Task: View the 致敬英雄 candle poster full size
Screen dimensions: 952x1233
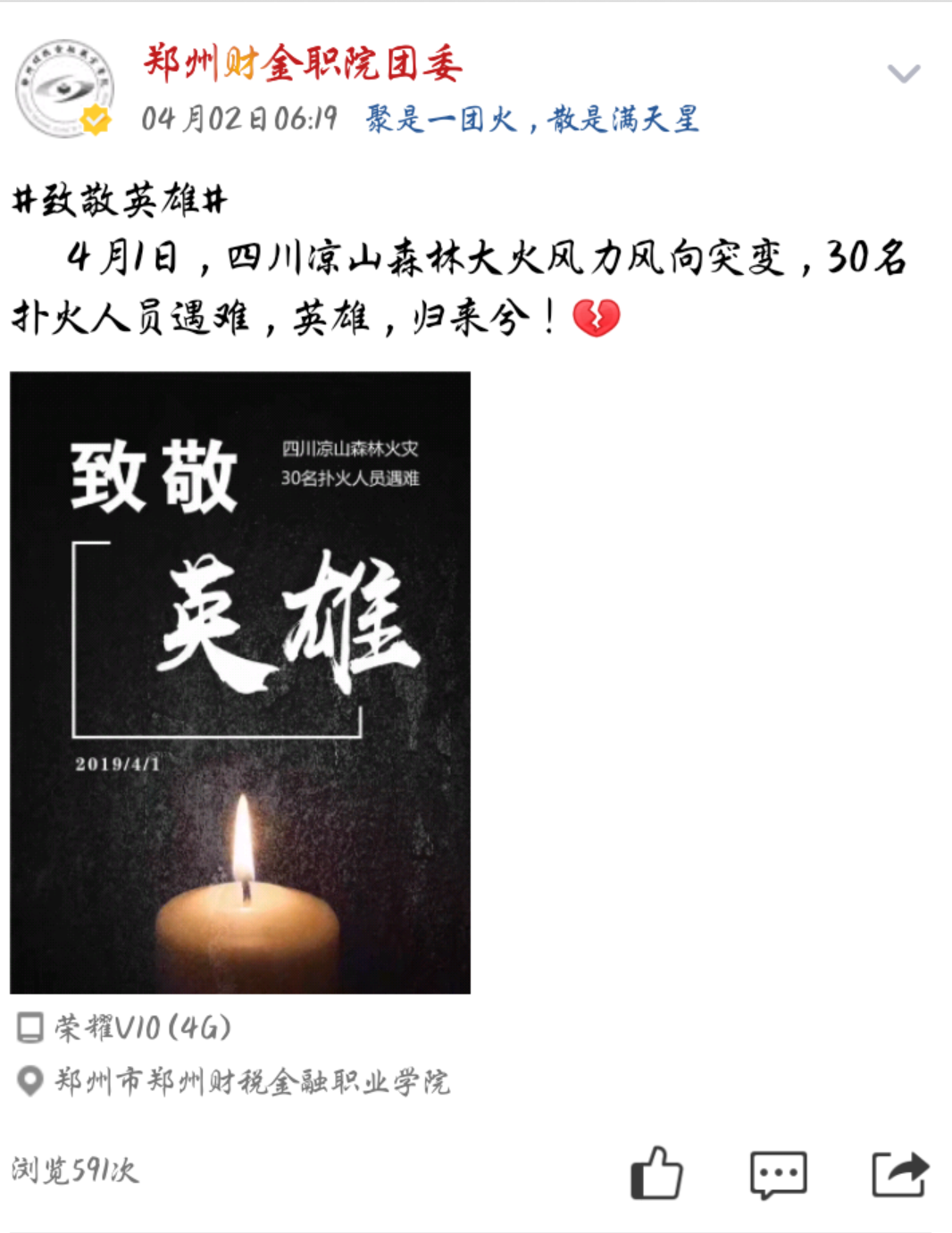Action: [240, 682]
